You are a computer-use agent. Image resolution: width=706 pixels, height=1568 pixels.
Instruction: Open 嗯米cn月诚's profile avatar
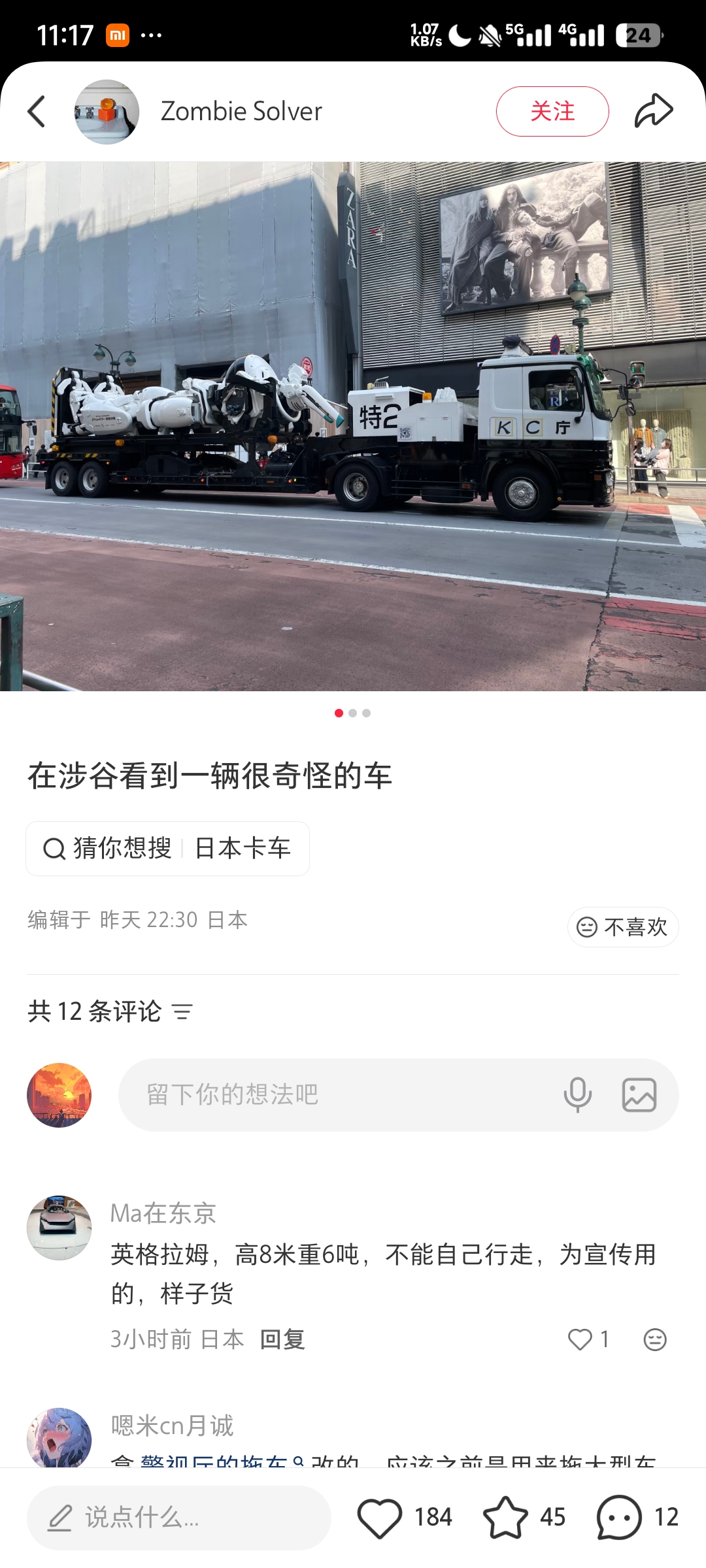[59, 1437]
